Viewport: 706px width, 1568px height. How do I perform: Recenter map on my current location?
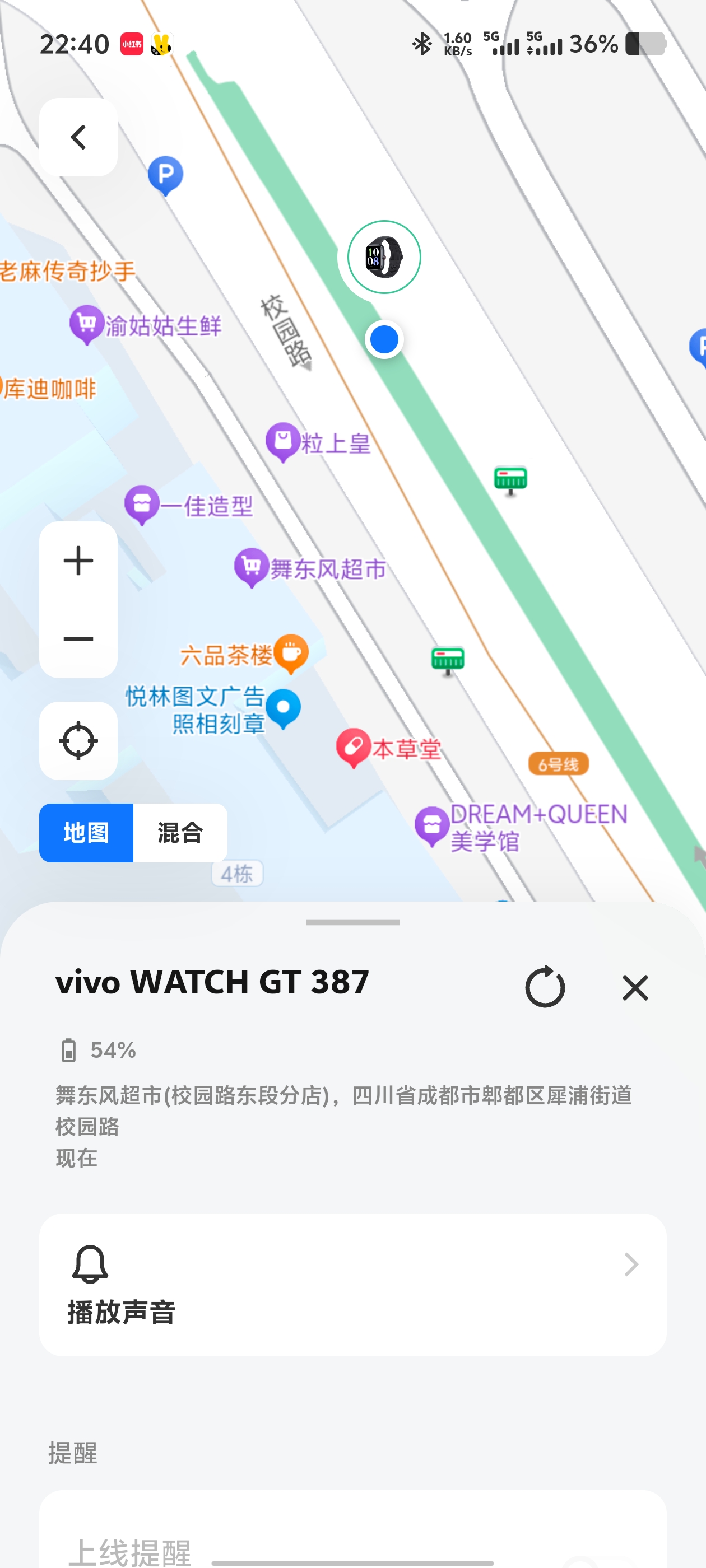click(78, 741)
